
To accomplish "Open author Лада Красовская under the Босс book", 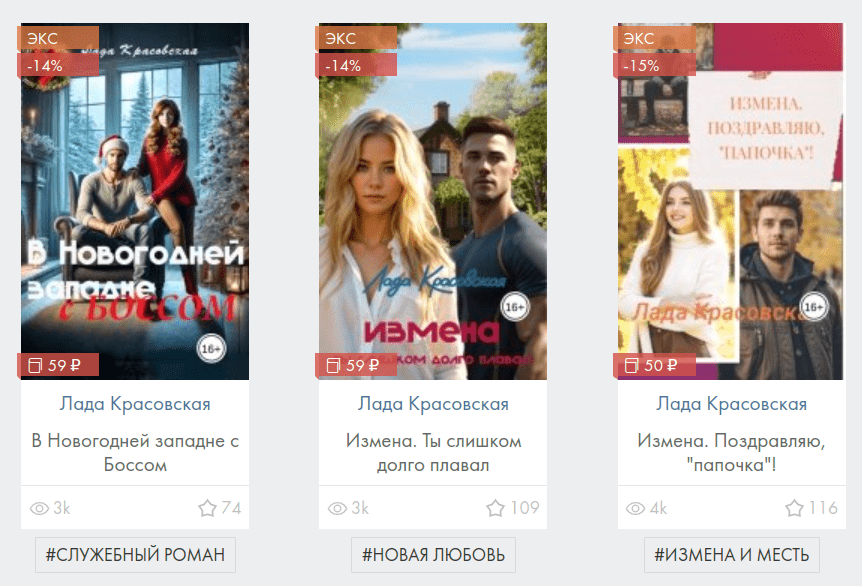I will pos(135,404).
